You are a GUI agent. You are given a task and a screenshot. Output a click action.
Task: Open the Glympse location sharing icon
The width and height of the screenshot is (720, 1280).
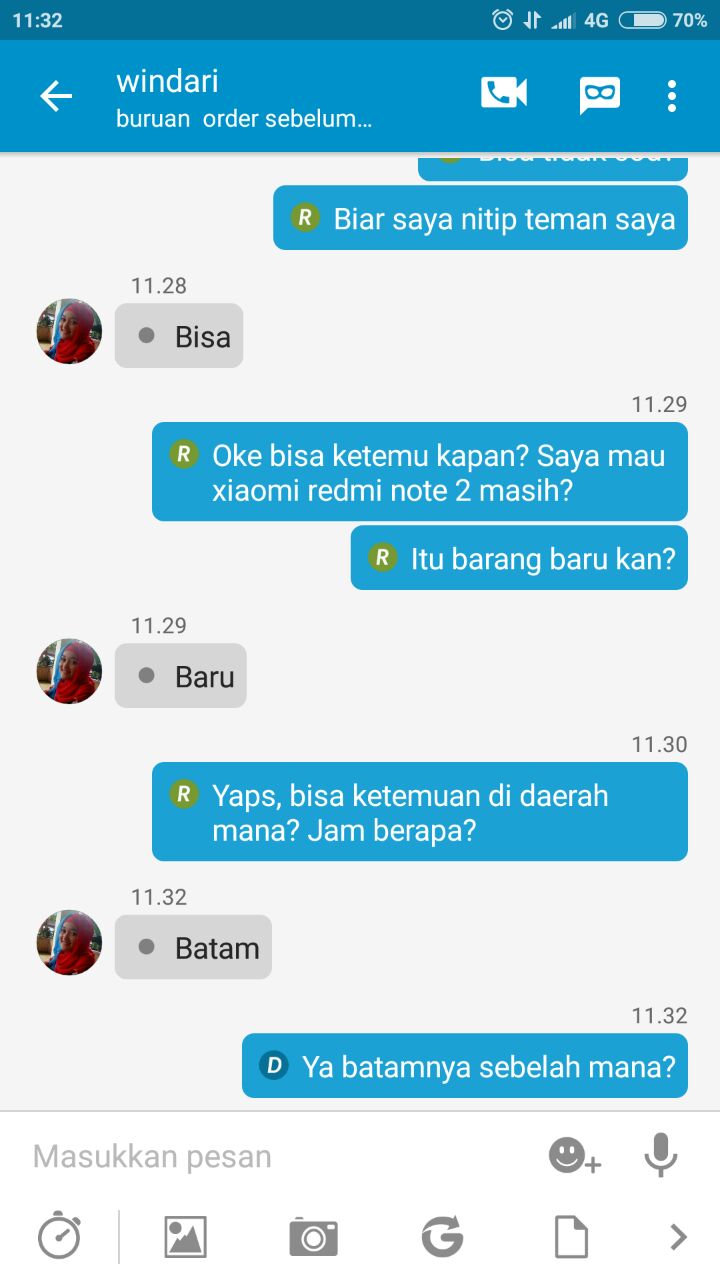coord(442,1237)
